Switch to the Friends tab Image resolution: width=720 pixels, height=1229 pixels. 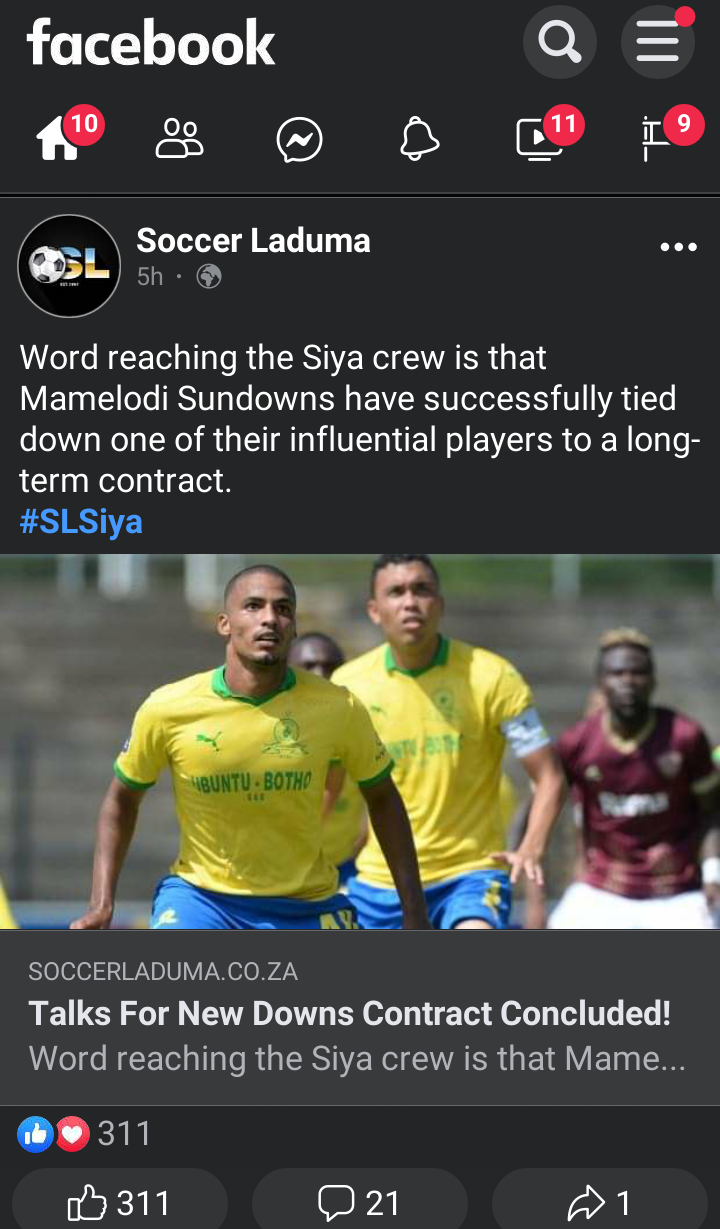tap(180, 138)
